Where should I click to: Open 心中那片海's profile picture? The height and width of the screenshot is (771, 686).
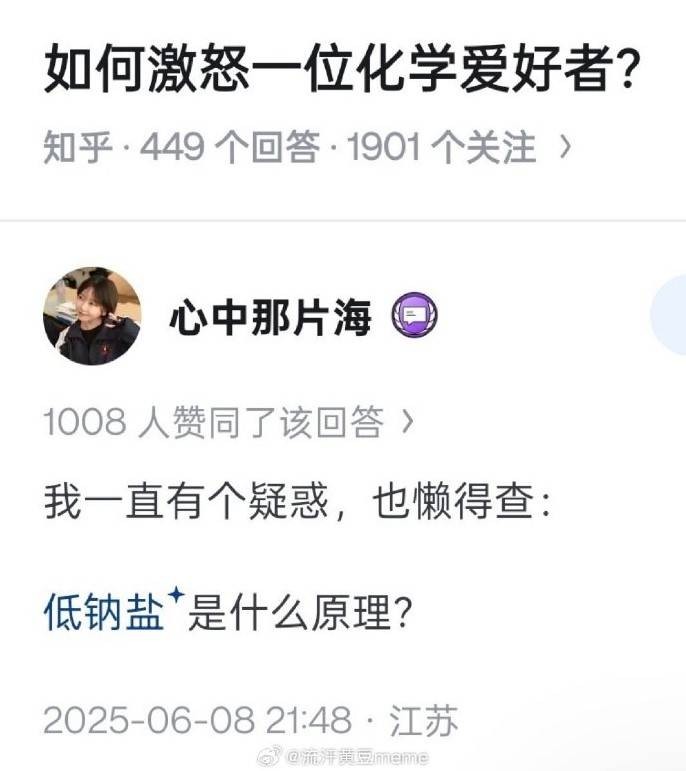(x=91, y=316)
